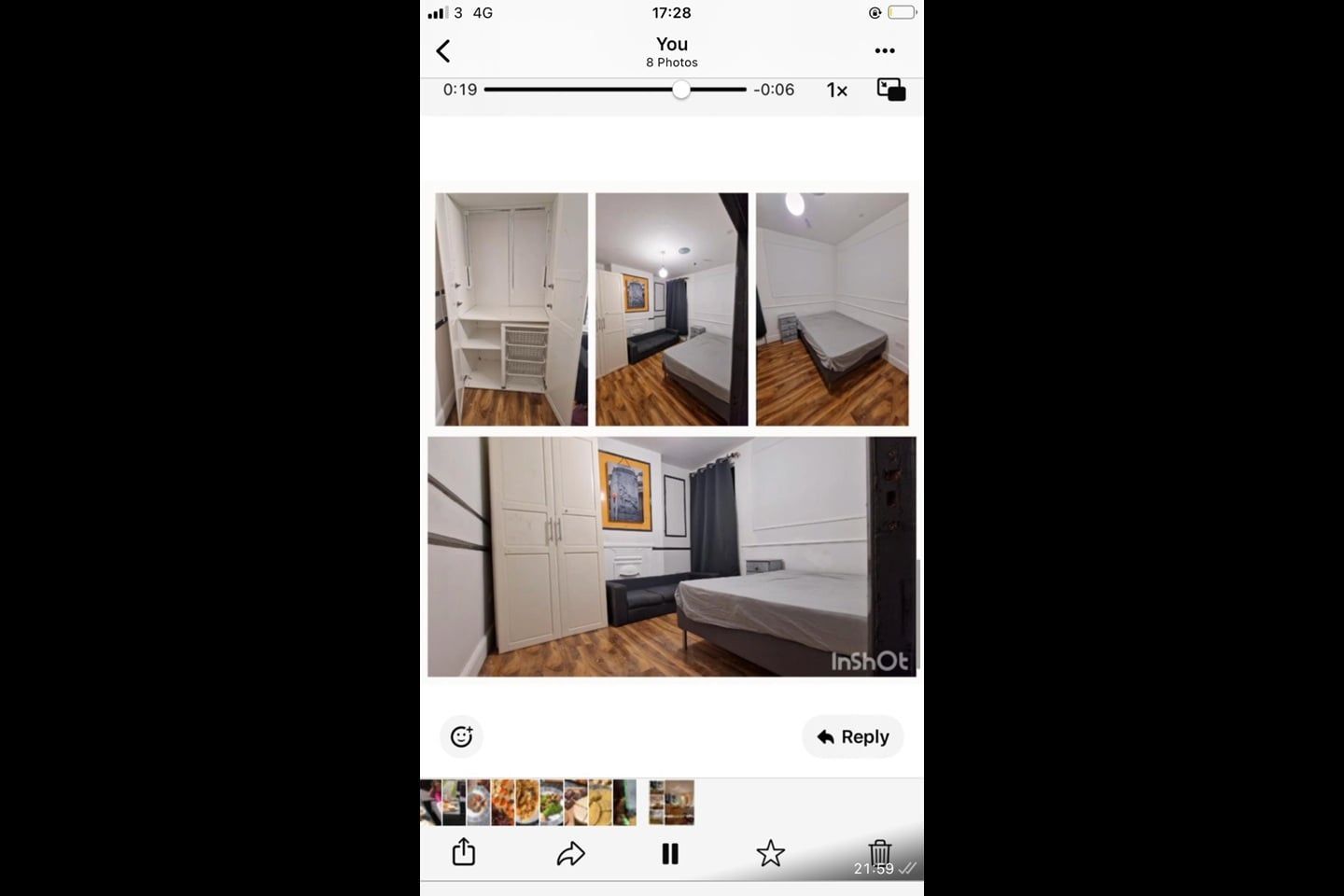Image resolution: width=1344 pixels, height=896 pixels.
Task: Pause the video
Action: pos(670,853)
